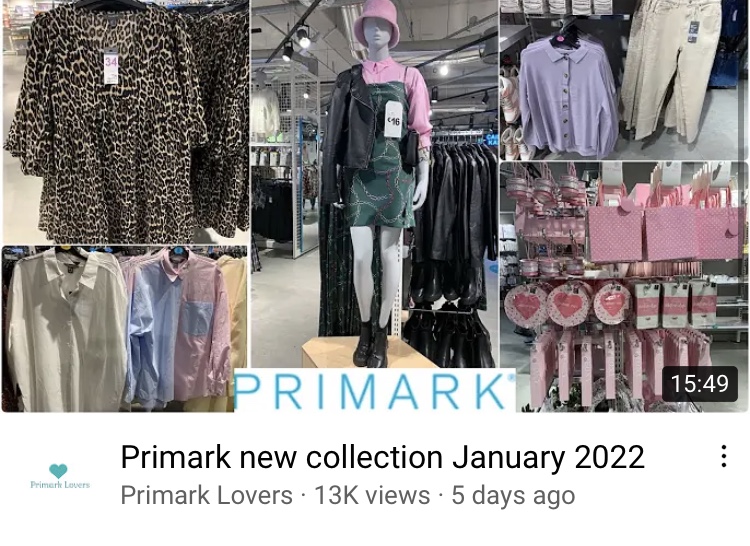Play the Primark new collection video thumbnail
This screenshot has width=750, height=546.
(375, 206)
